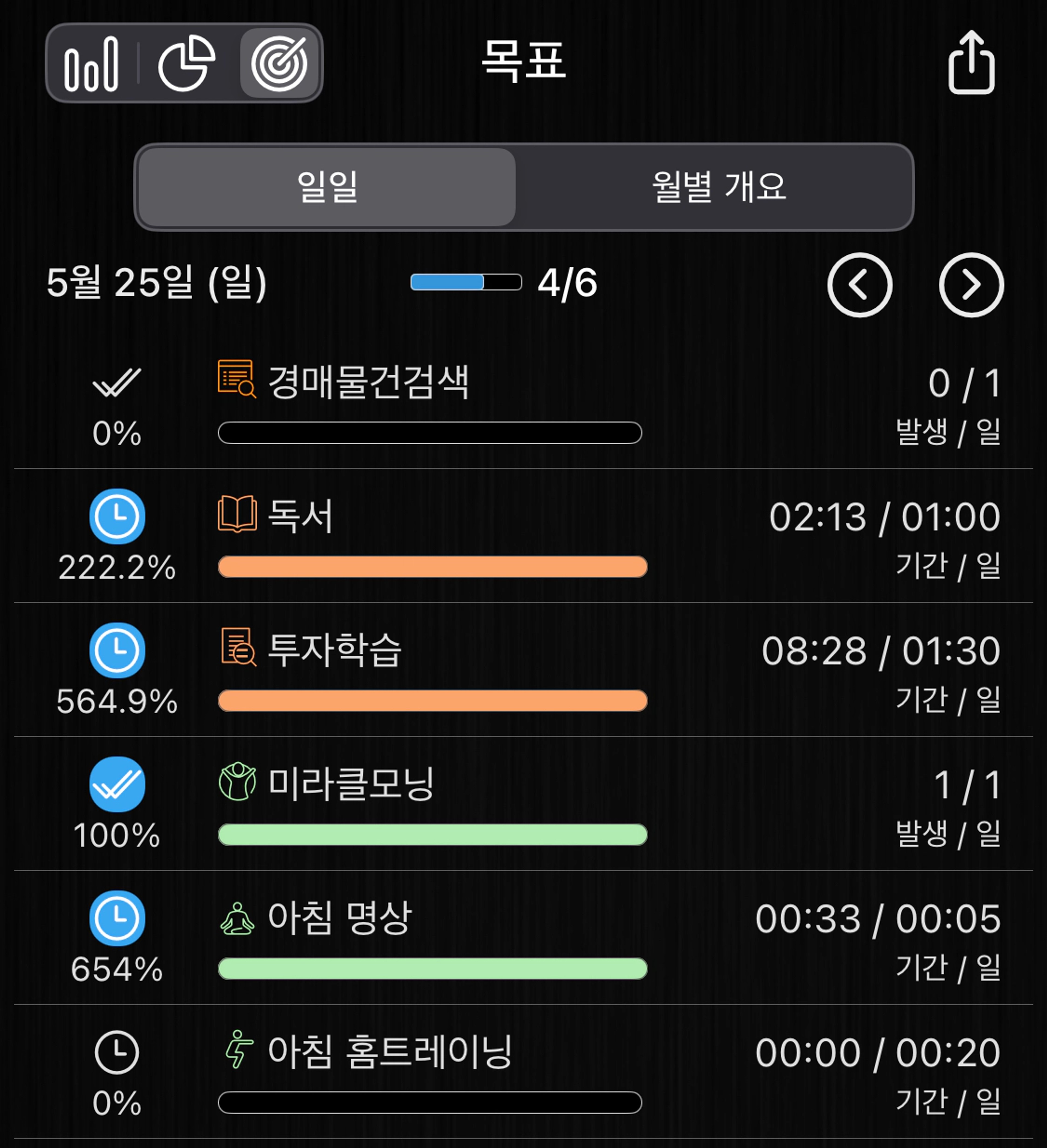Open the 경매물건검색 goal
The image size is (1047, 1148).
pyautogui.click(x=368, y=382)
